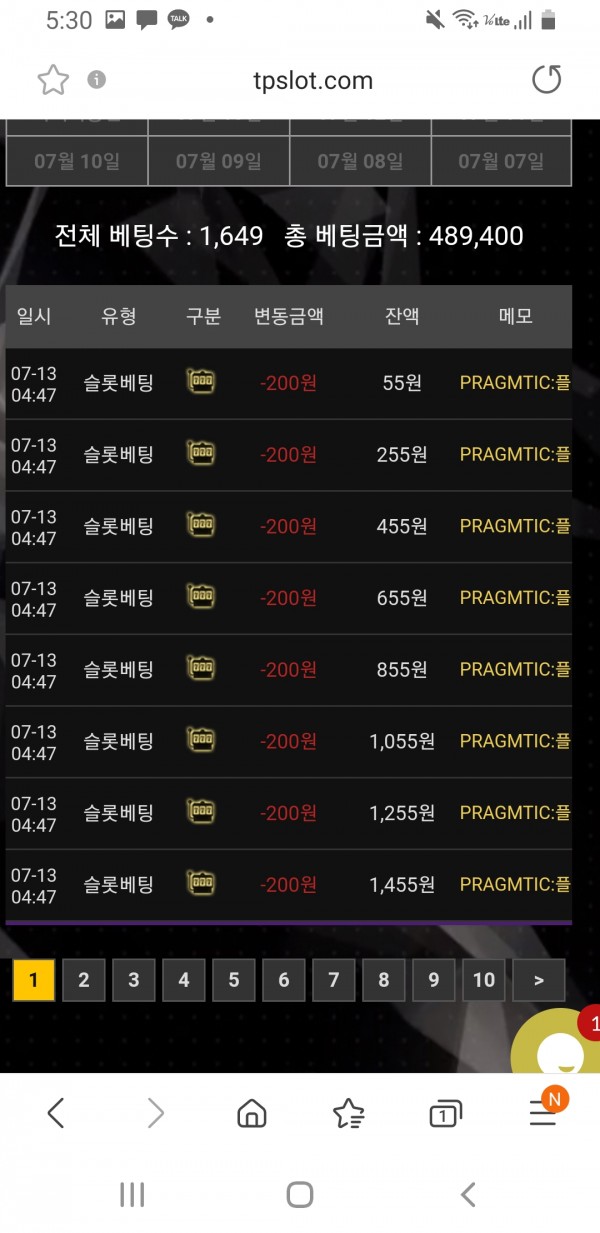Bookmark this page with the star icon

click(x=52, y=80)
